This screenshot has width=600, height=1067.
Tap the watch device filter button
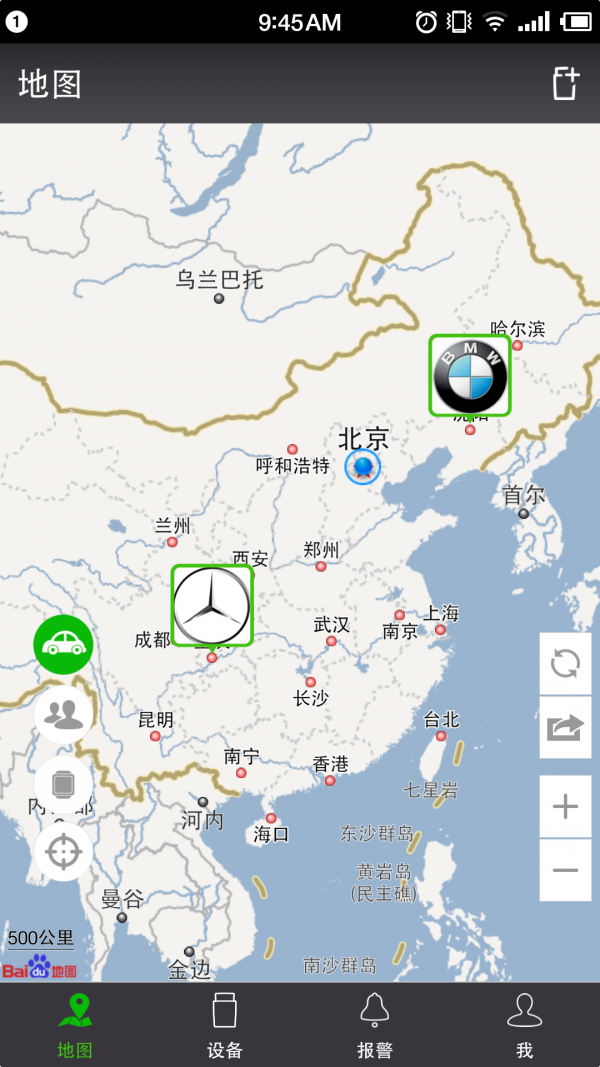click(x=63, y=785)
